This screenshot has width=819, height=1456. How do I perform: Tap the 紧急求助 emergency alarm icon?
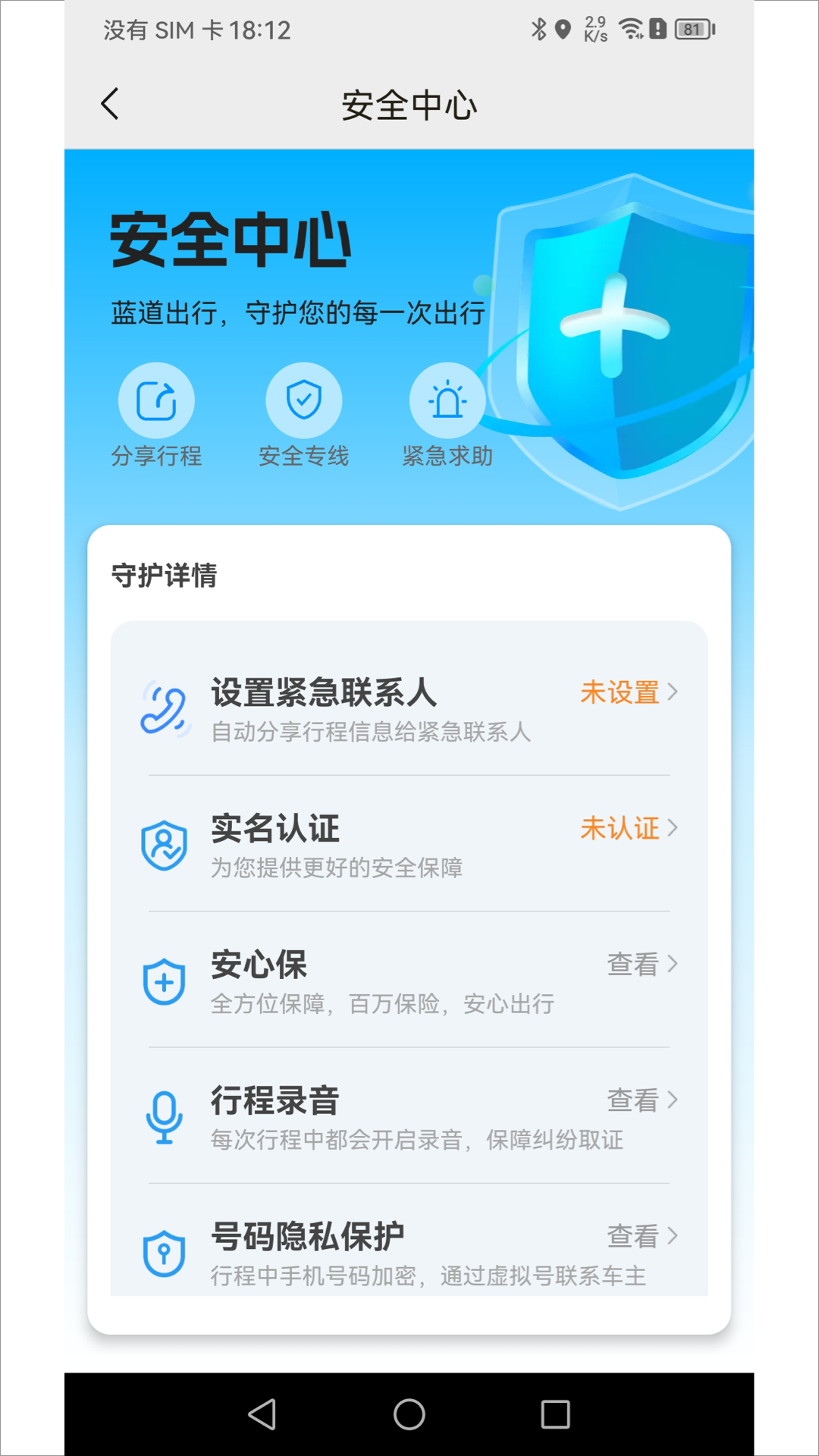pos(447,400)
